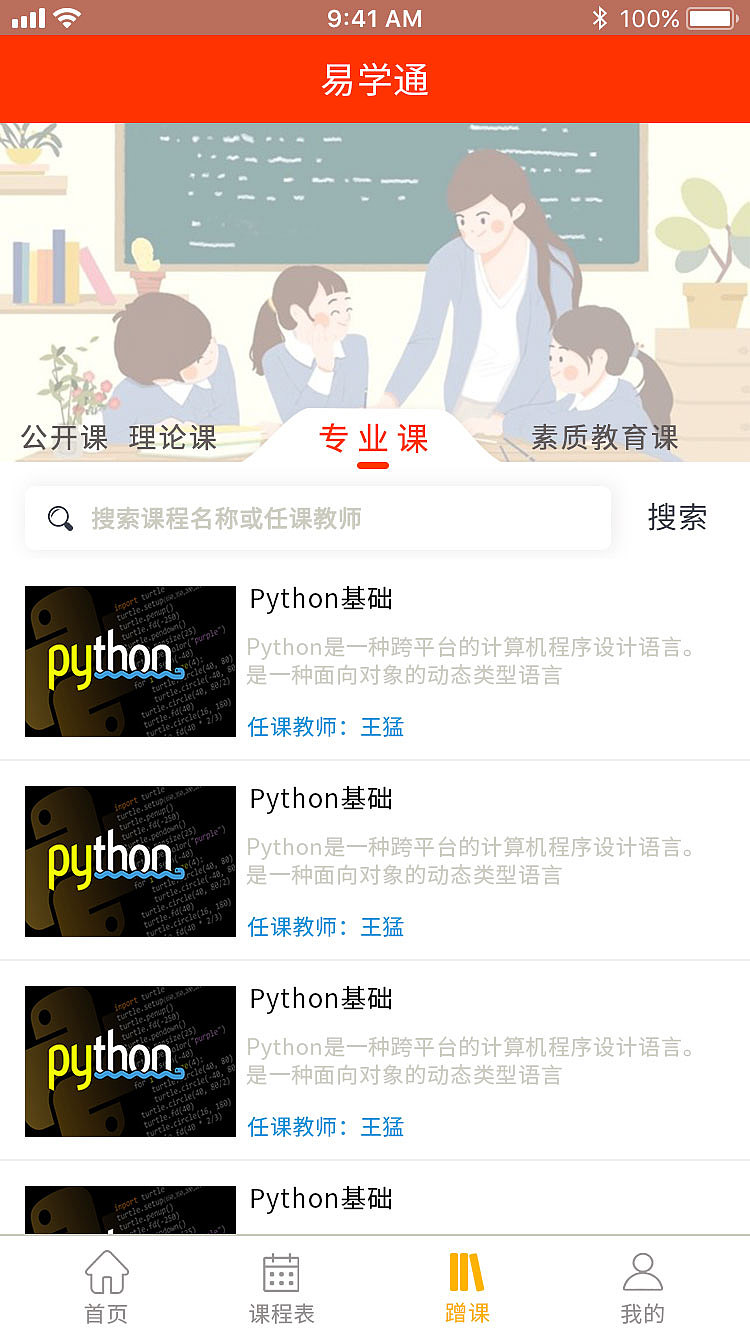
Task: Switch to the 公开课 tab
Action: click(64, 438)
